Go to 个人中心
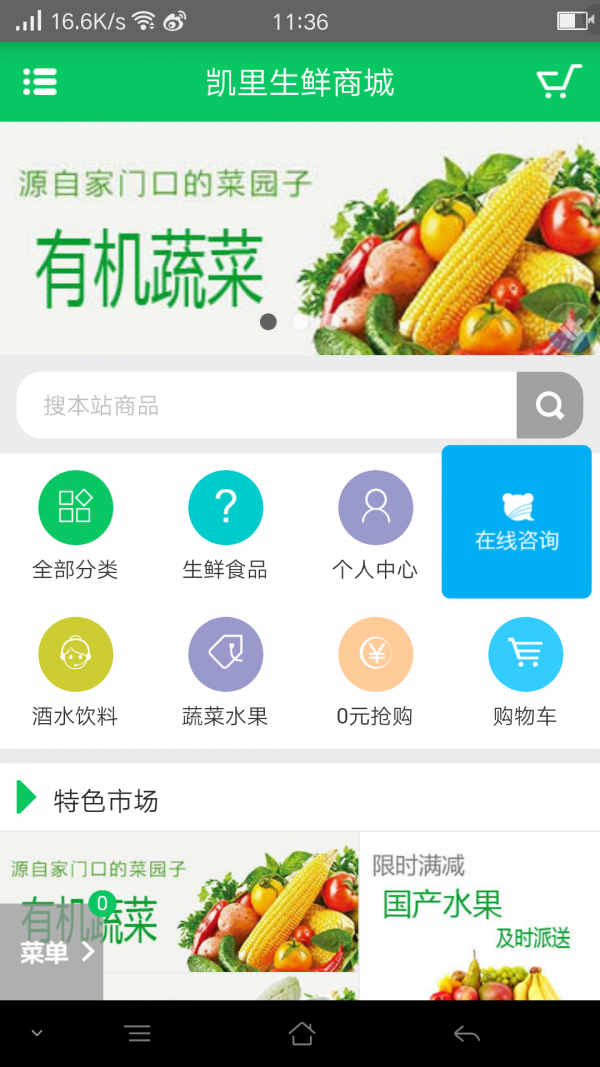The image size is (600, 1067). point(375,526)
